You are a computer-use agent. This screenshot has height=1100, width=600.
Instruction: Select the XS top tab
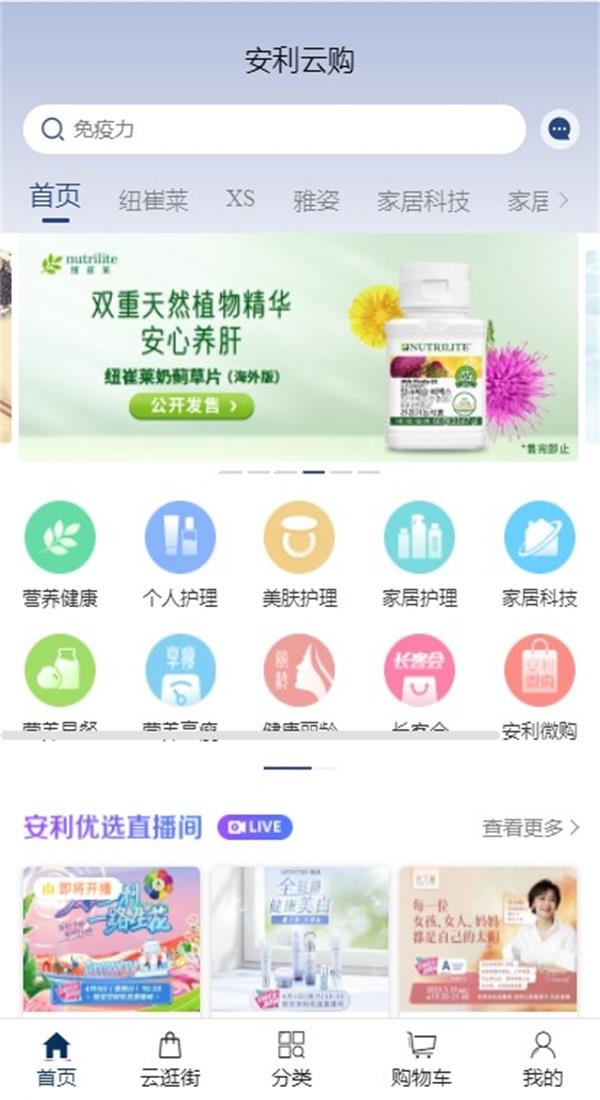240,198
